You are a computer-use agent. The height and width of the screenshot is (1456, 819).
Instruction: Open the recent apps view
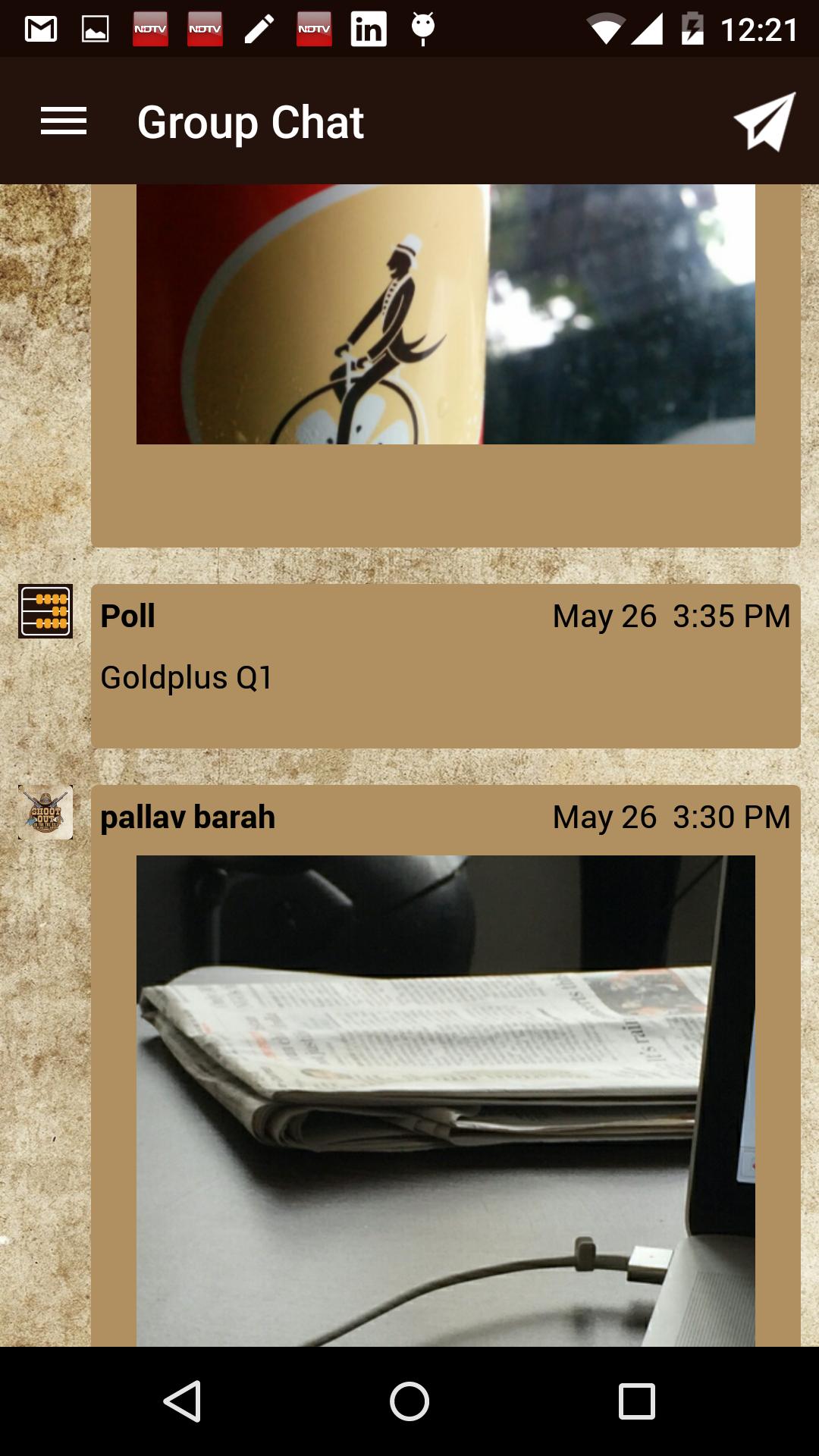[x=636, y=1401]
